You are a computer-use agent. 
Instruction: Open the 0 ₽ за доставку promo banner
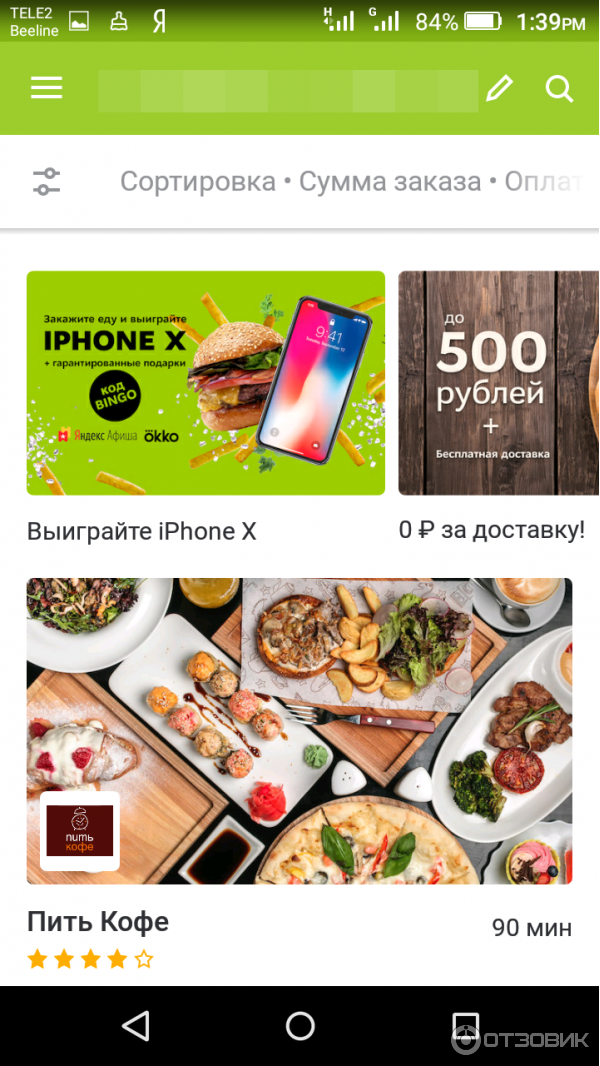pos(498,383)
